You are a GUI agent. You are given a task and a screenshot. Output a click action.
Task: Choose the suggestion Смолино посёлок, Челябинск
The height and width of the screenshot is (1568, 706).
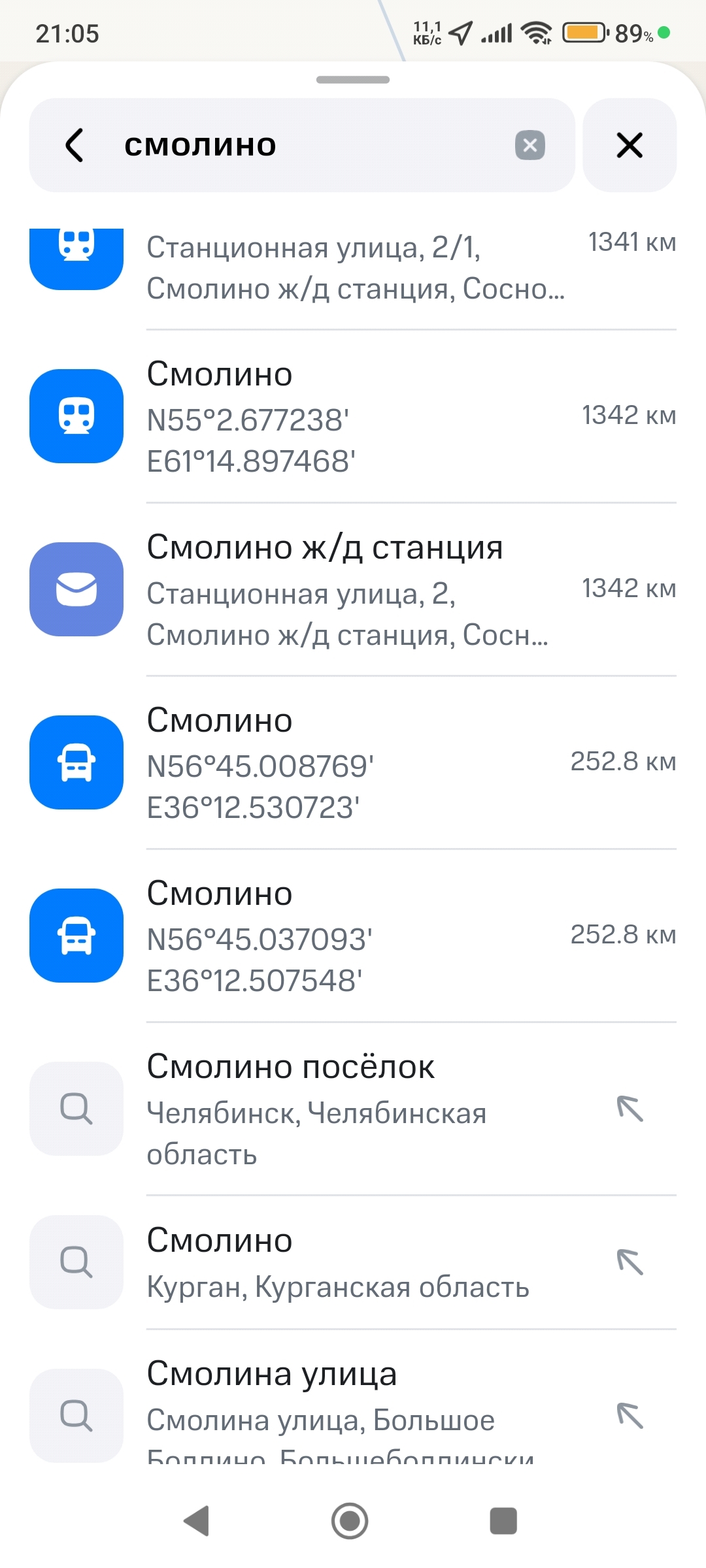(314, 1109)
